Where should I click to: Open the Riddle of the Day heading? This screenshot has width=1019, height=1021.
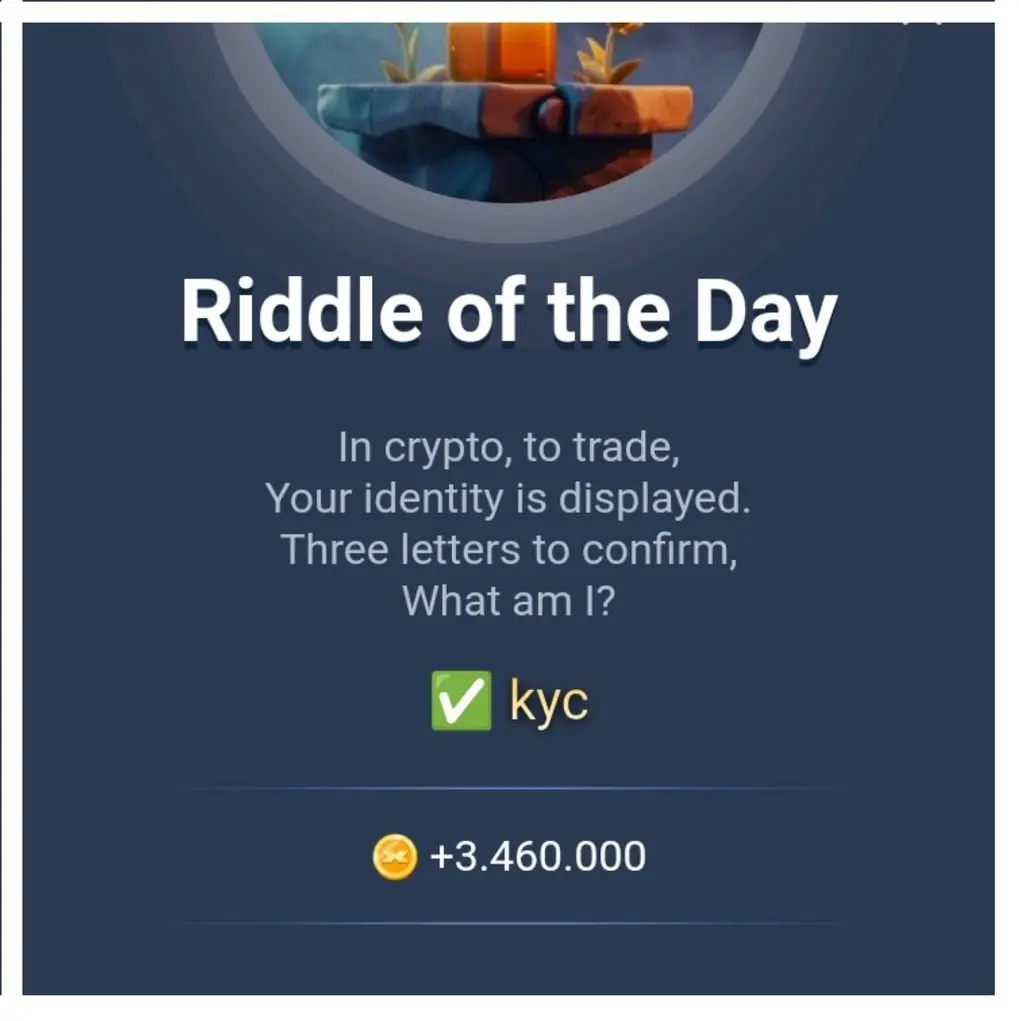click(x=510, y=310)
